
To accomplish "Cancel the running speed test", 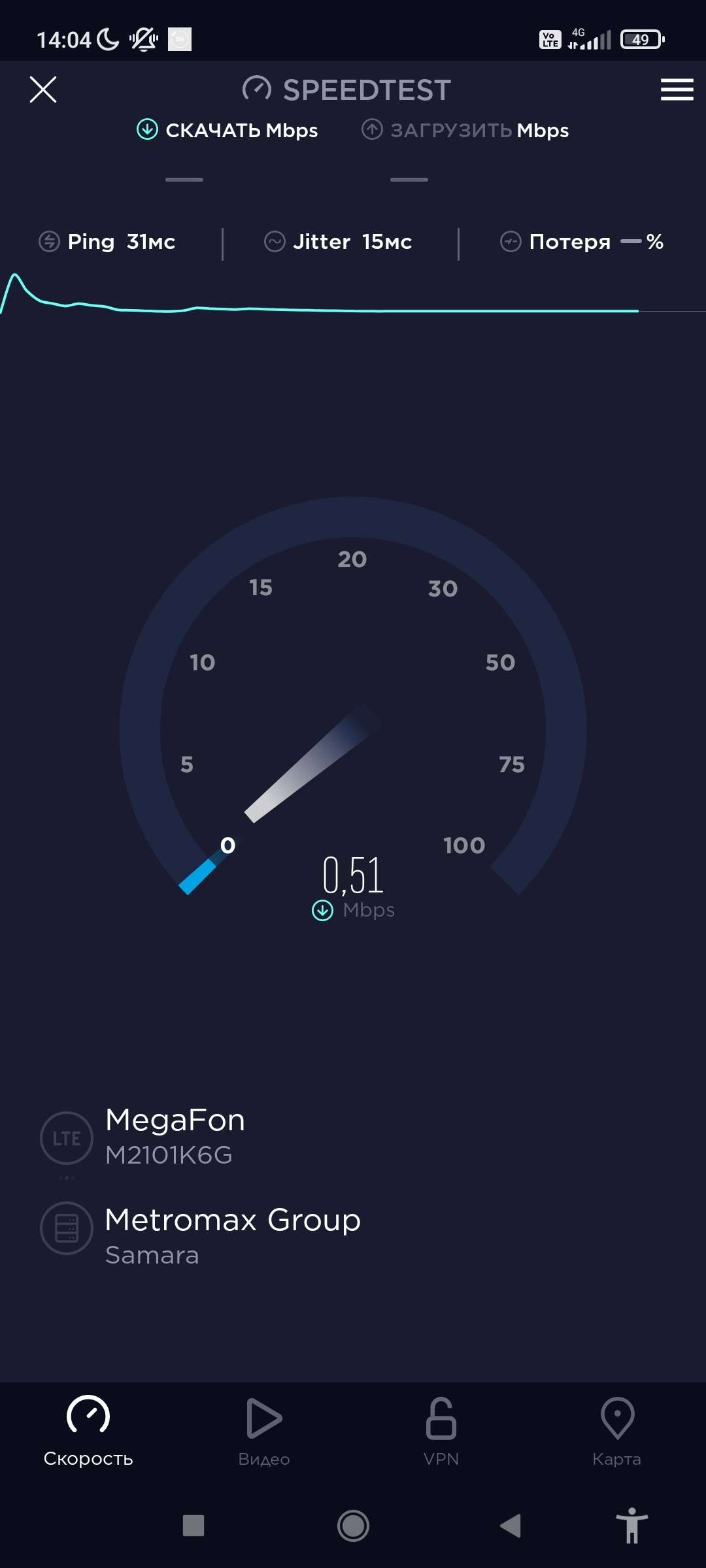I will [43, 90].
